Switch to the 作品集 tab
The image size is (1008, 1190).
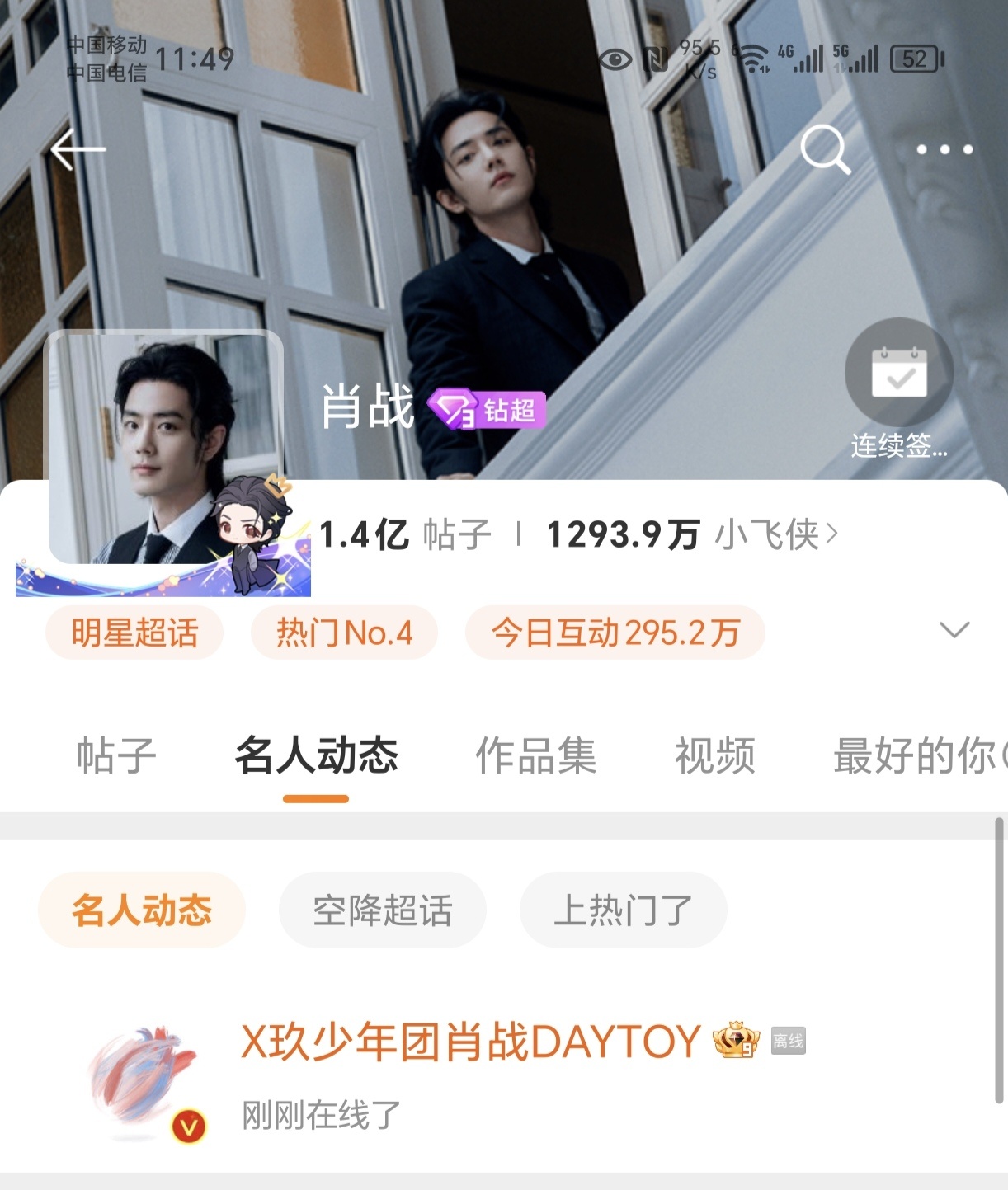coord(535,755)
